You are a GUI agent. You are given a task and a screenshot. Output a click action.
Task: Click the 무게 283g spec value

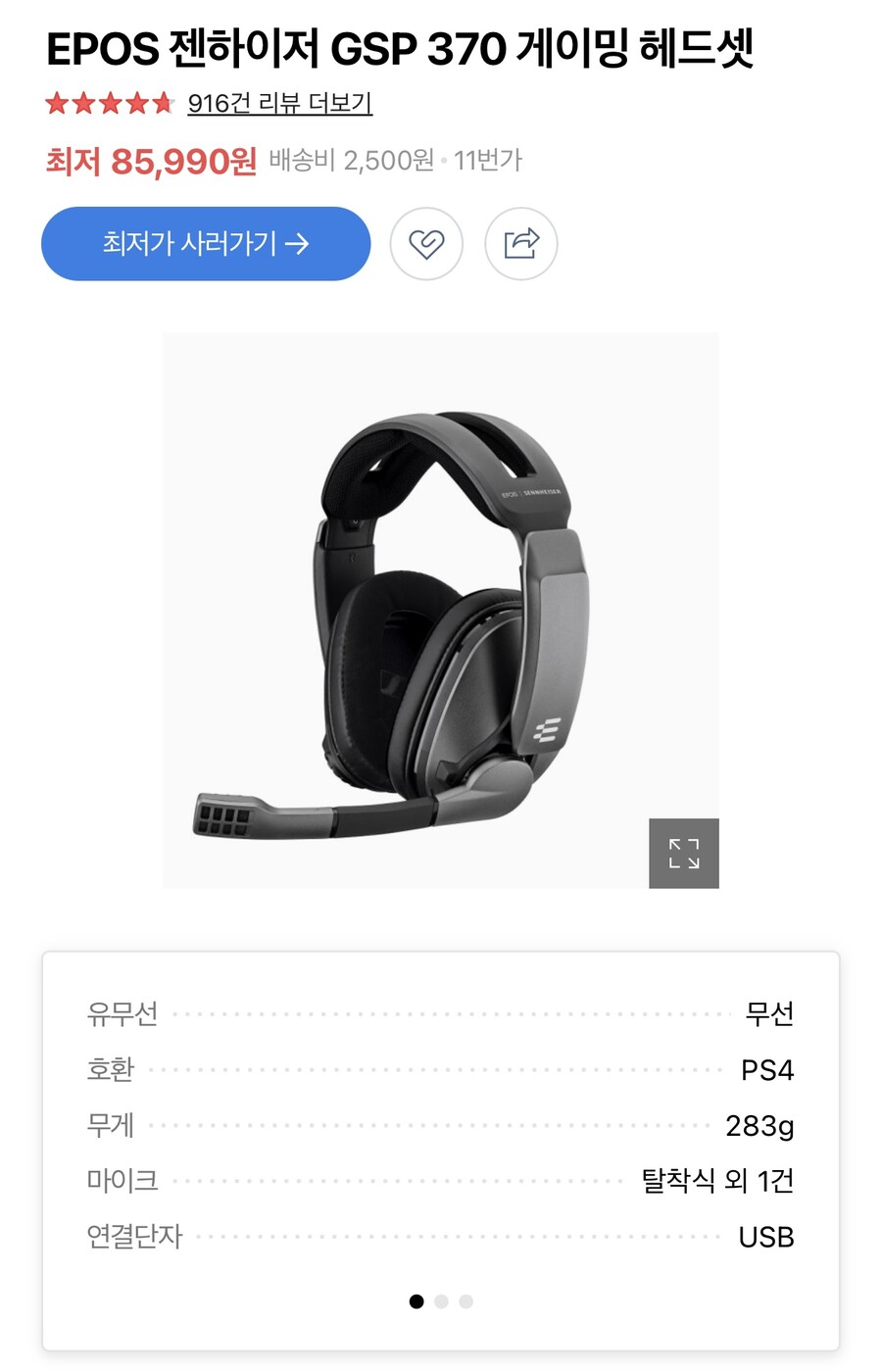pyautogui.click(x=761, y=1125)
